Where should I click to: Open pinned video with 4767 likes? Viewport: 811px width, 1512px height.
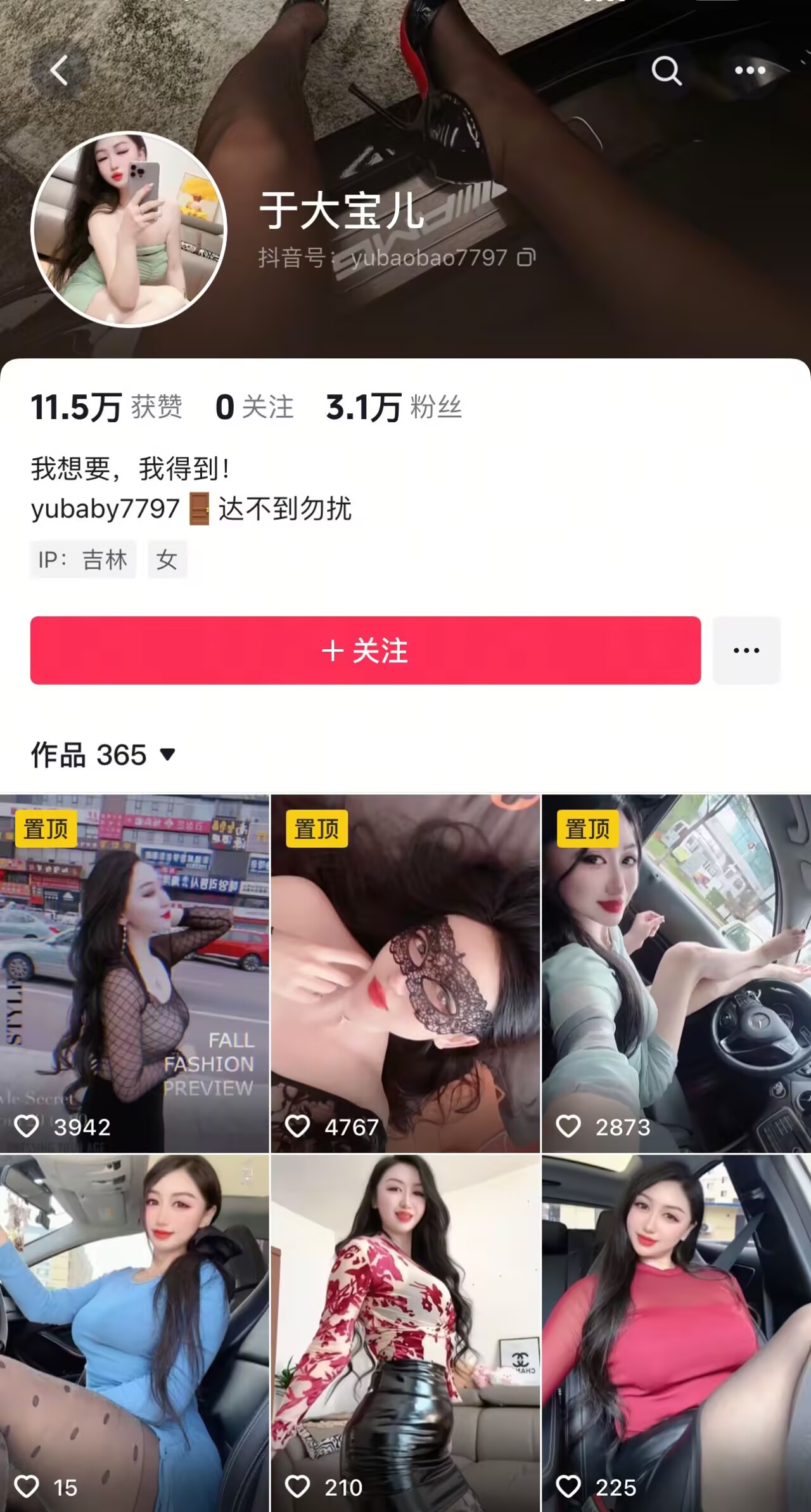405,973
